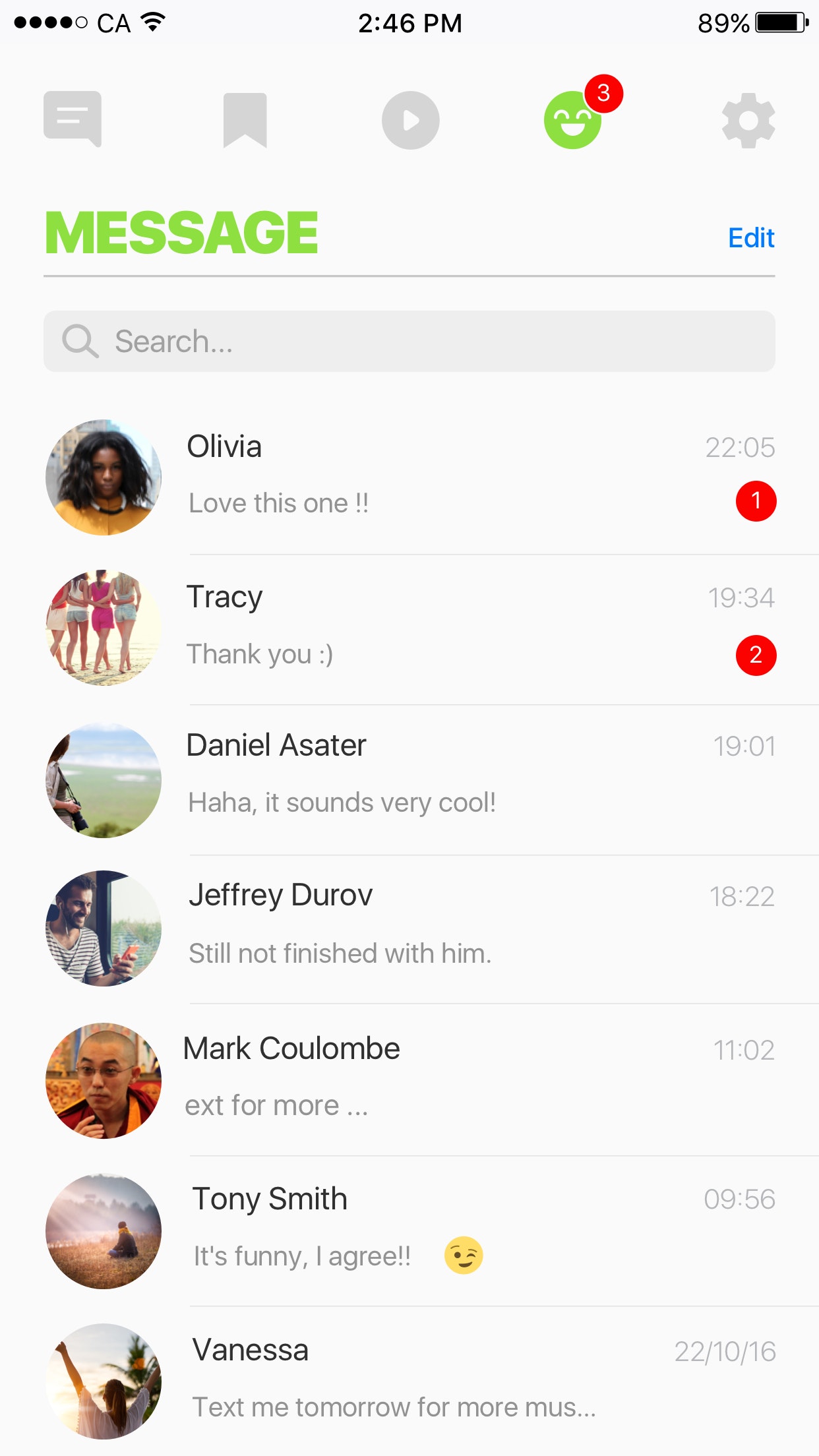Tap Edit to manage messages
The height and width of the screenshot is (1456, 819).
750,237
